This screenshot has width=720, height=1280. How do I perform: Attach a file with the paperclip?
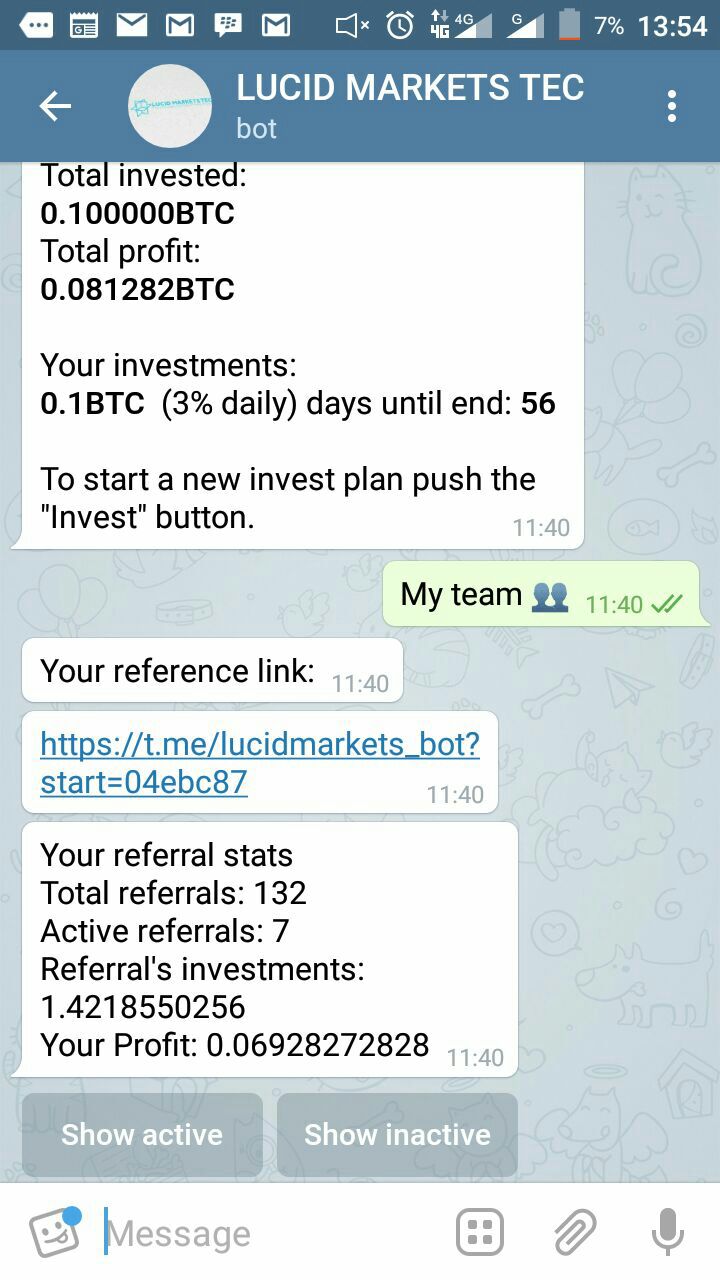click(575, 1233)
